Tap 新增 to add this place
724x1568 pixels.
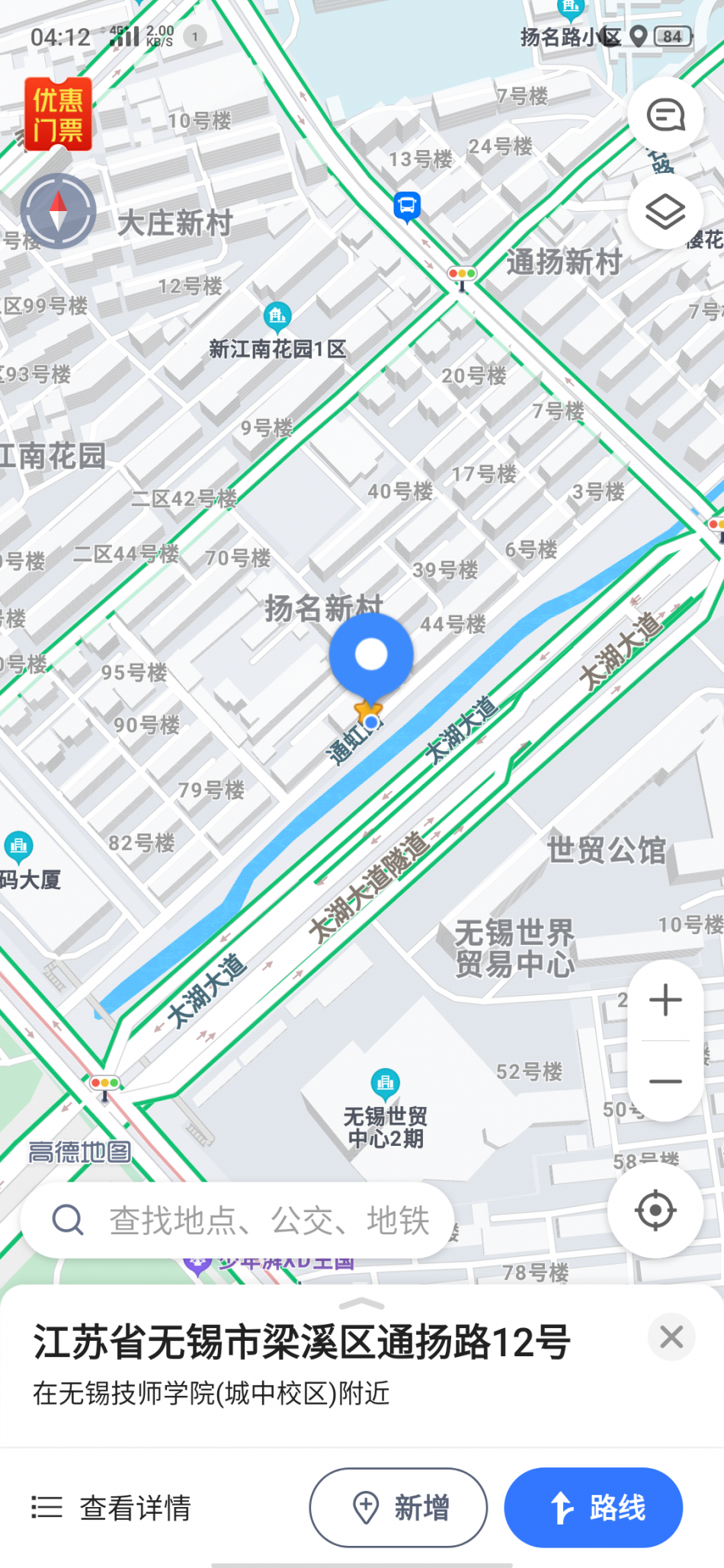click(399, 1507)
